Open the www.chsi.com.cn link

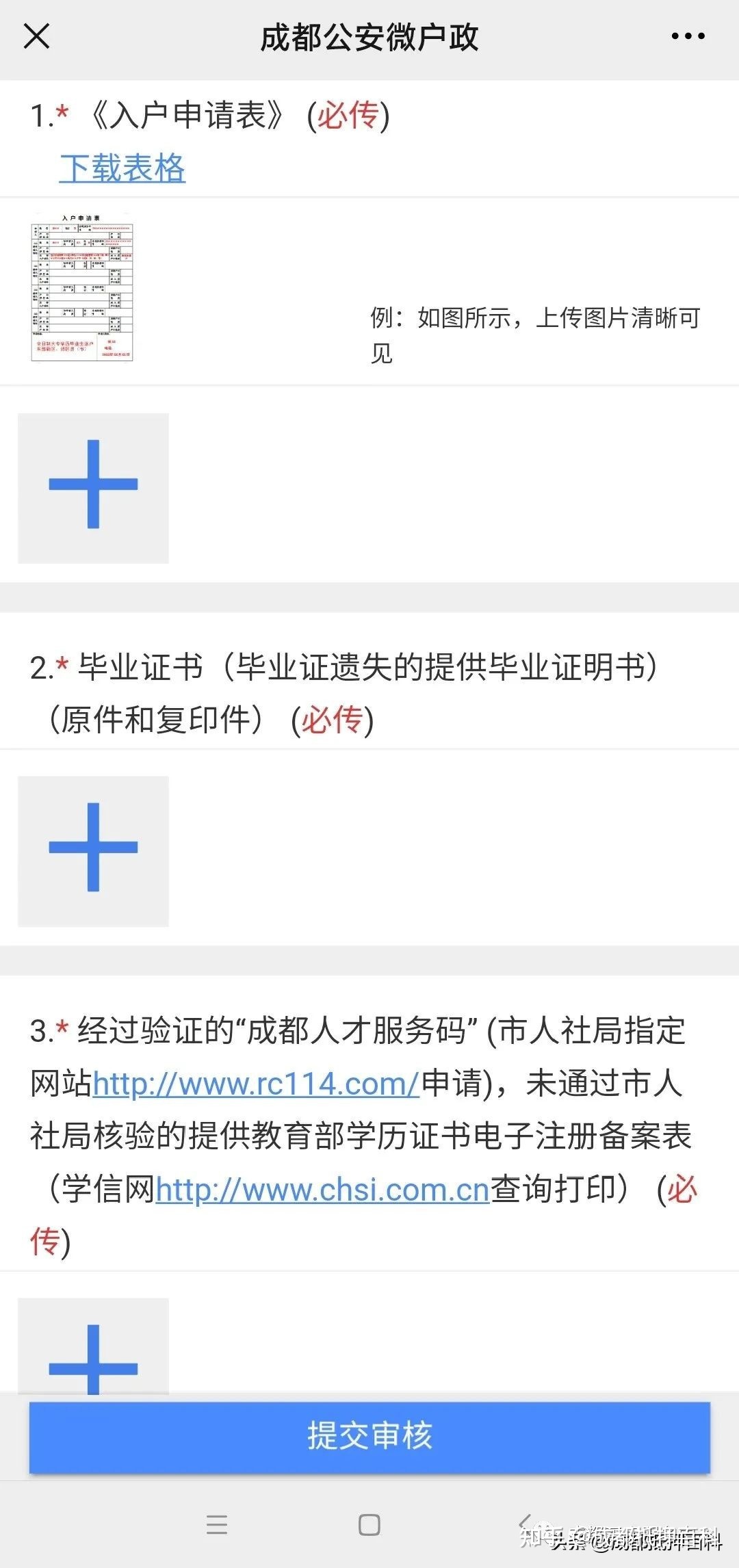pos(322,1190)
